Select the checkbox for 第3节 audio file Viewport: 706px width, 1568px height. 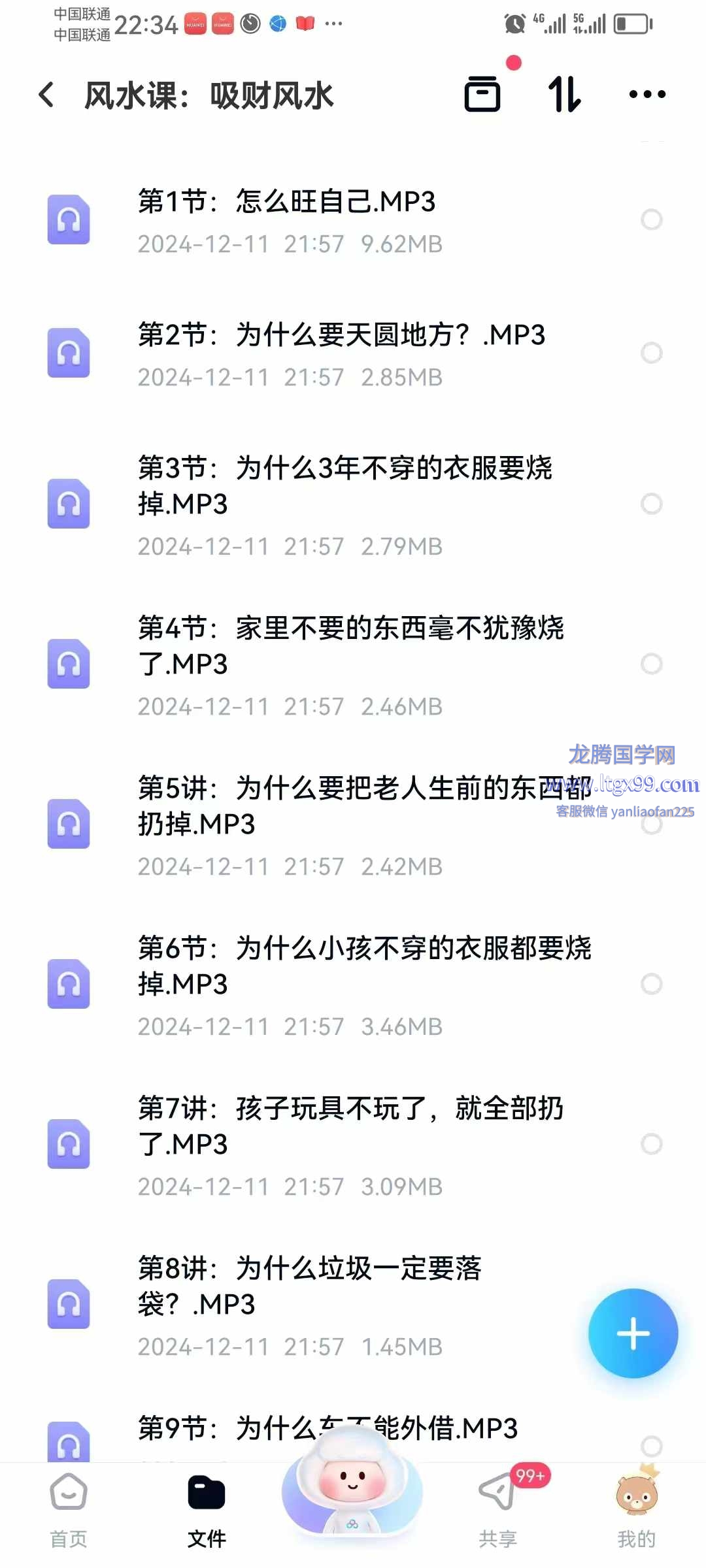652,504
